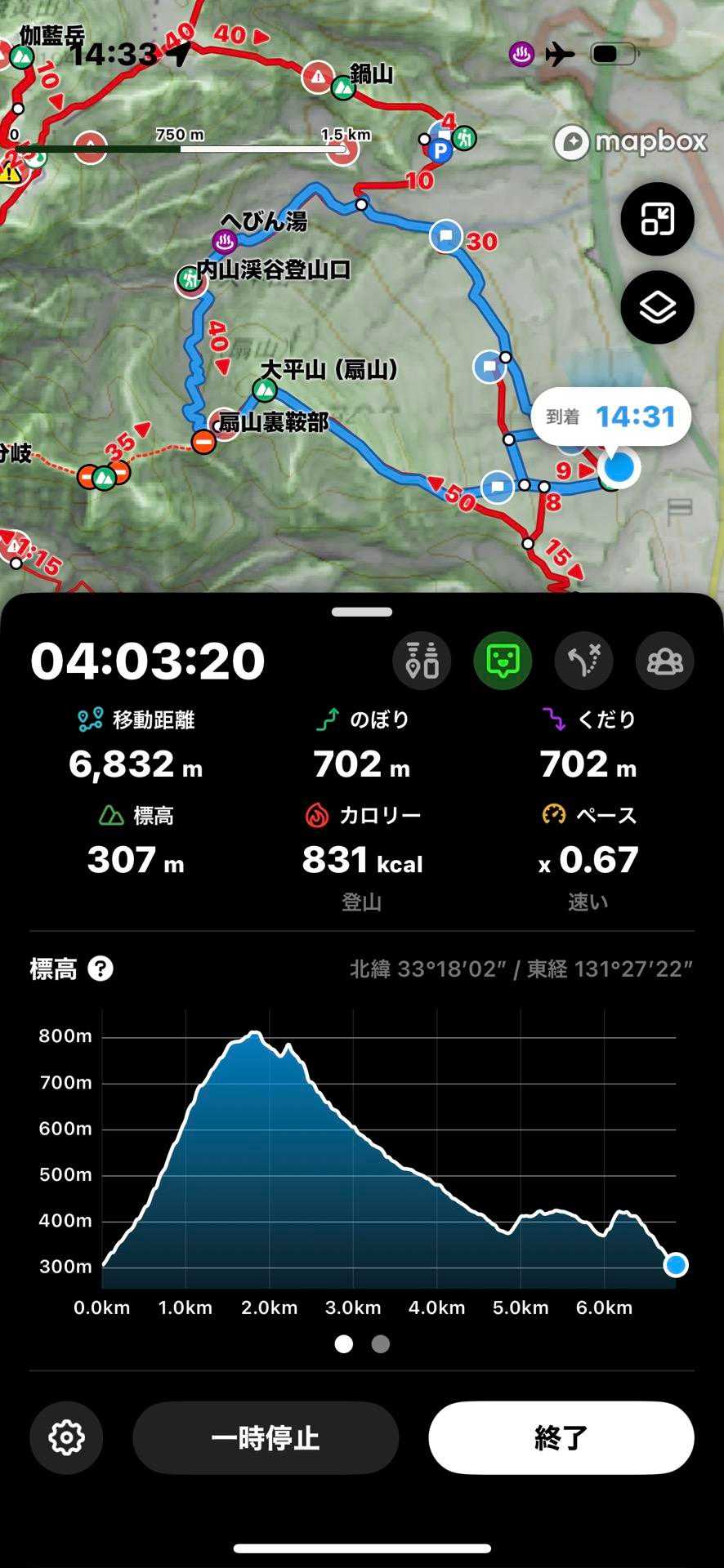Pause the activity with 一時停止

(266, 1438)
